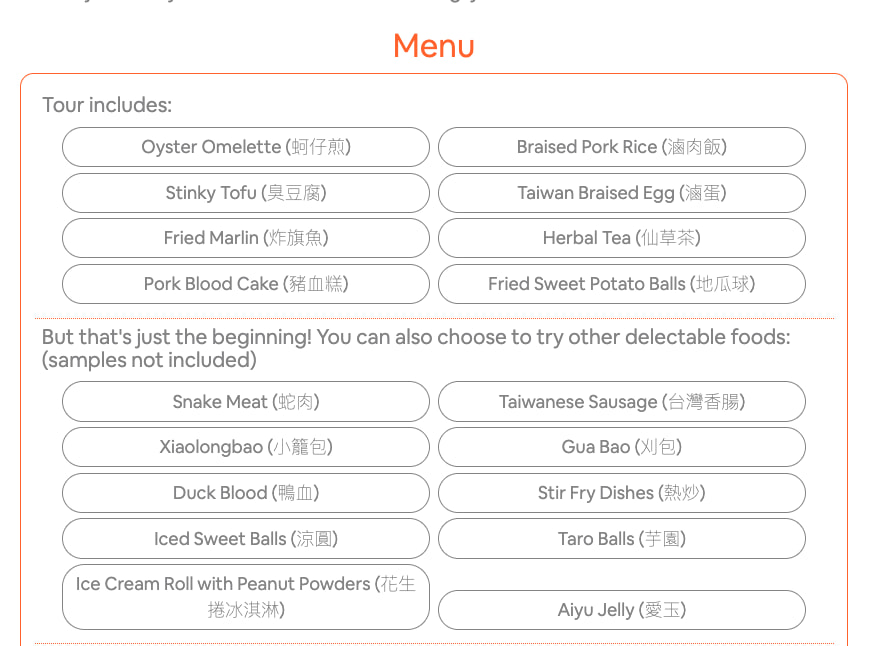Choose the Stinky Tofu chip
Viewport: 869px width, 646px height.
246,193
